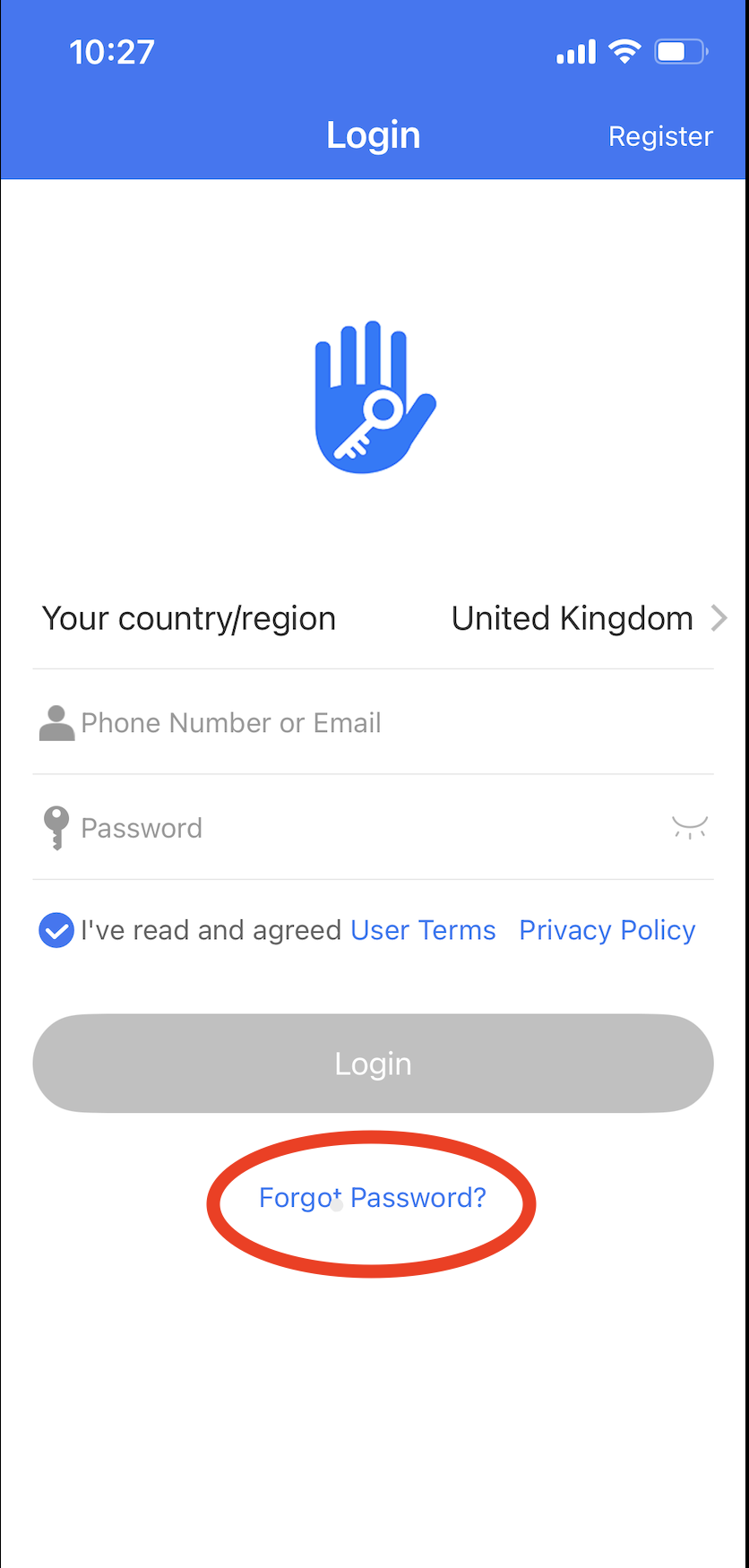749x1568 pixels.
Task: Tap Forgot Password? link
Action: [373, 1198]
